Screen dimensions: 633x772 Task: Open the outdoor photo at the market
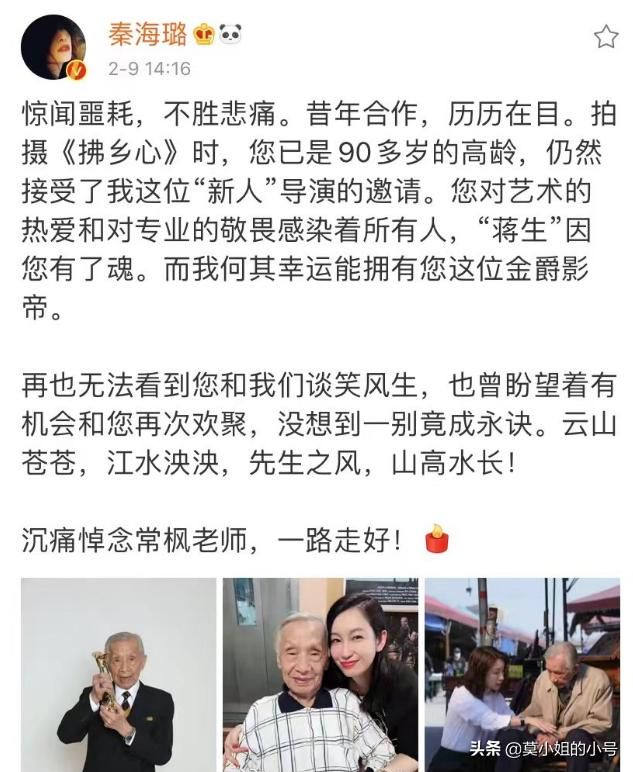521,675
